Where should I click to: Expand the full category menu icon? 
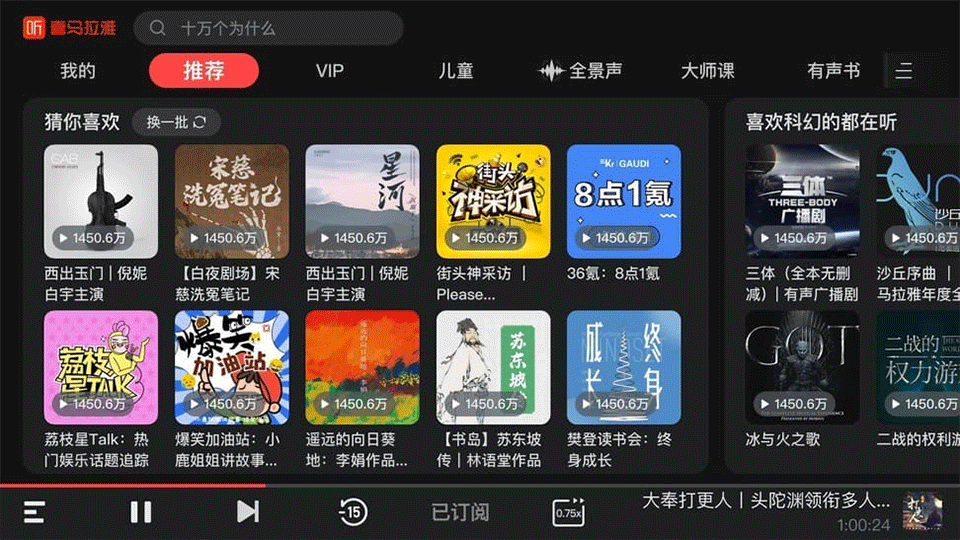coord(904,71)
